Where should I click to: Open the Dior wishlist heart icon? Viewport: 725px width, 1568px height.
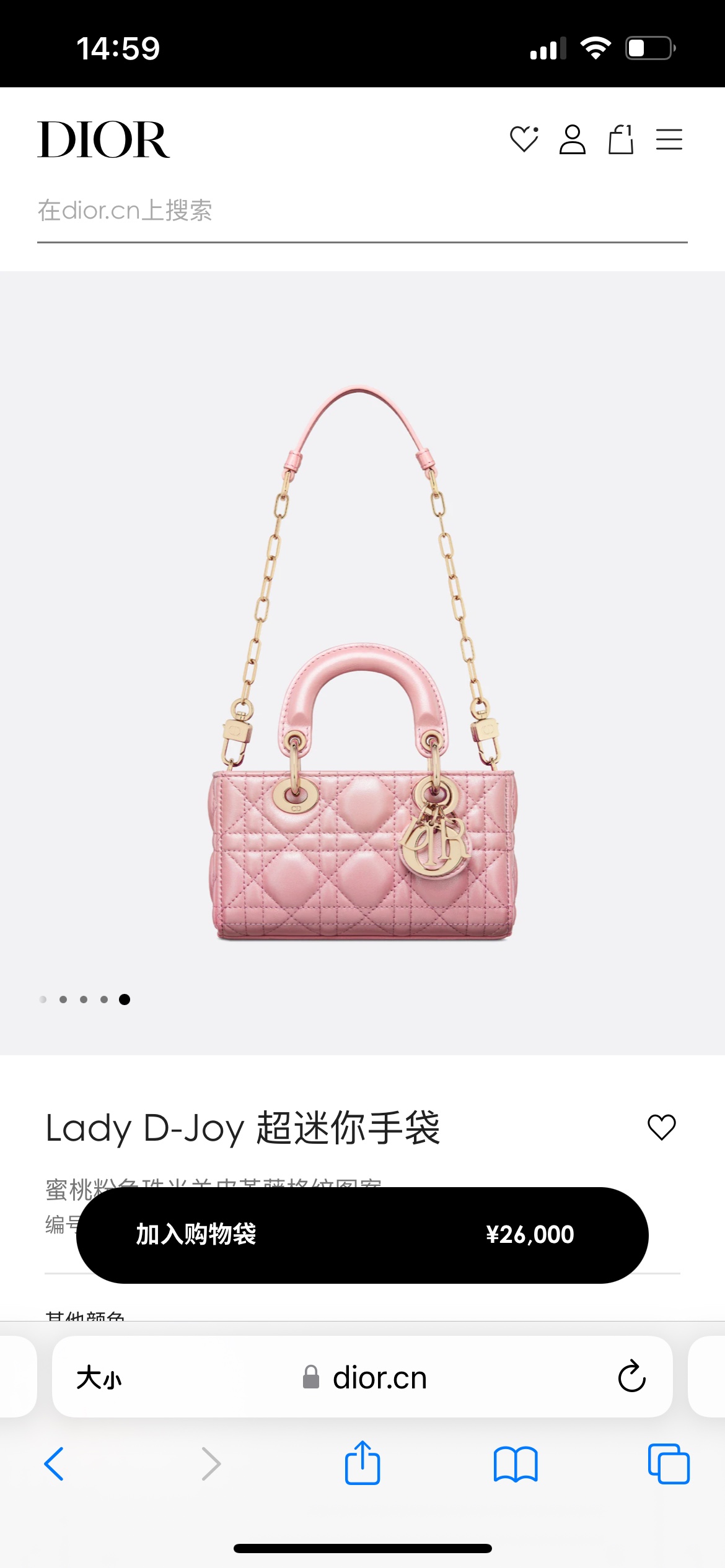[x=524, y=139]
